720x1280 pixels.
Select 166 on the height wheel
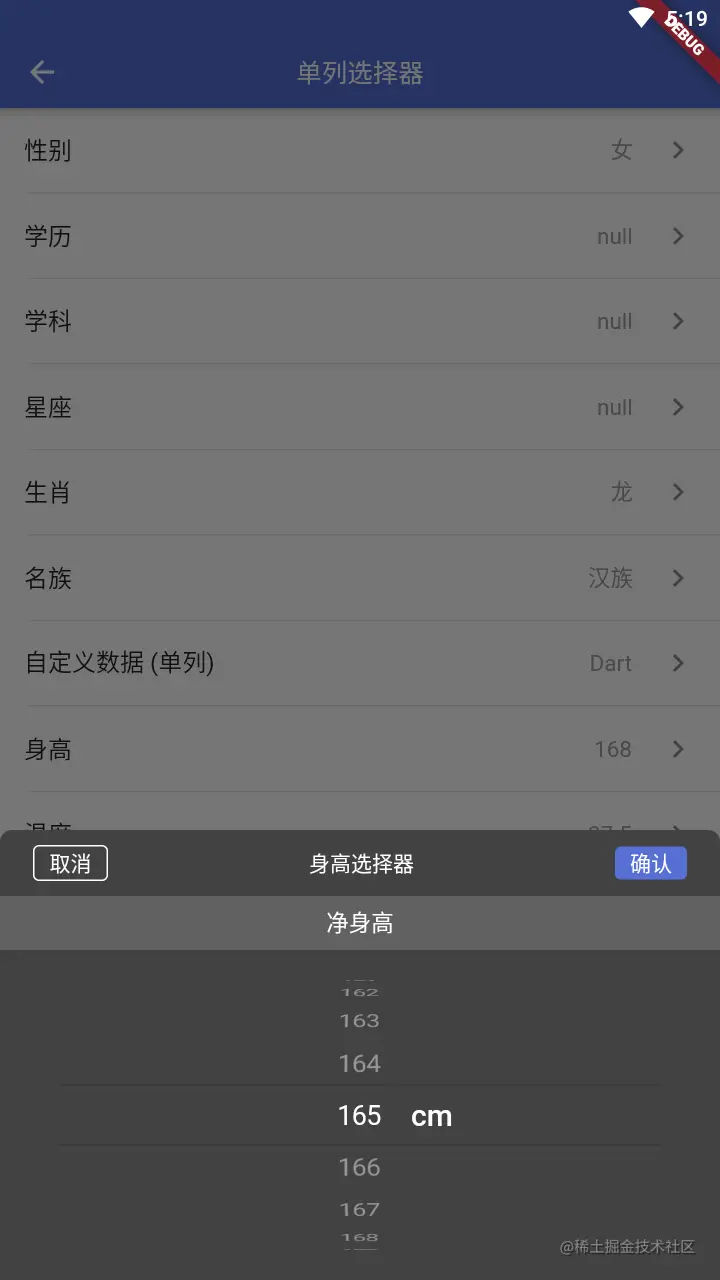[x=359, y=1166]
